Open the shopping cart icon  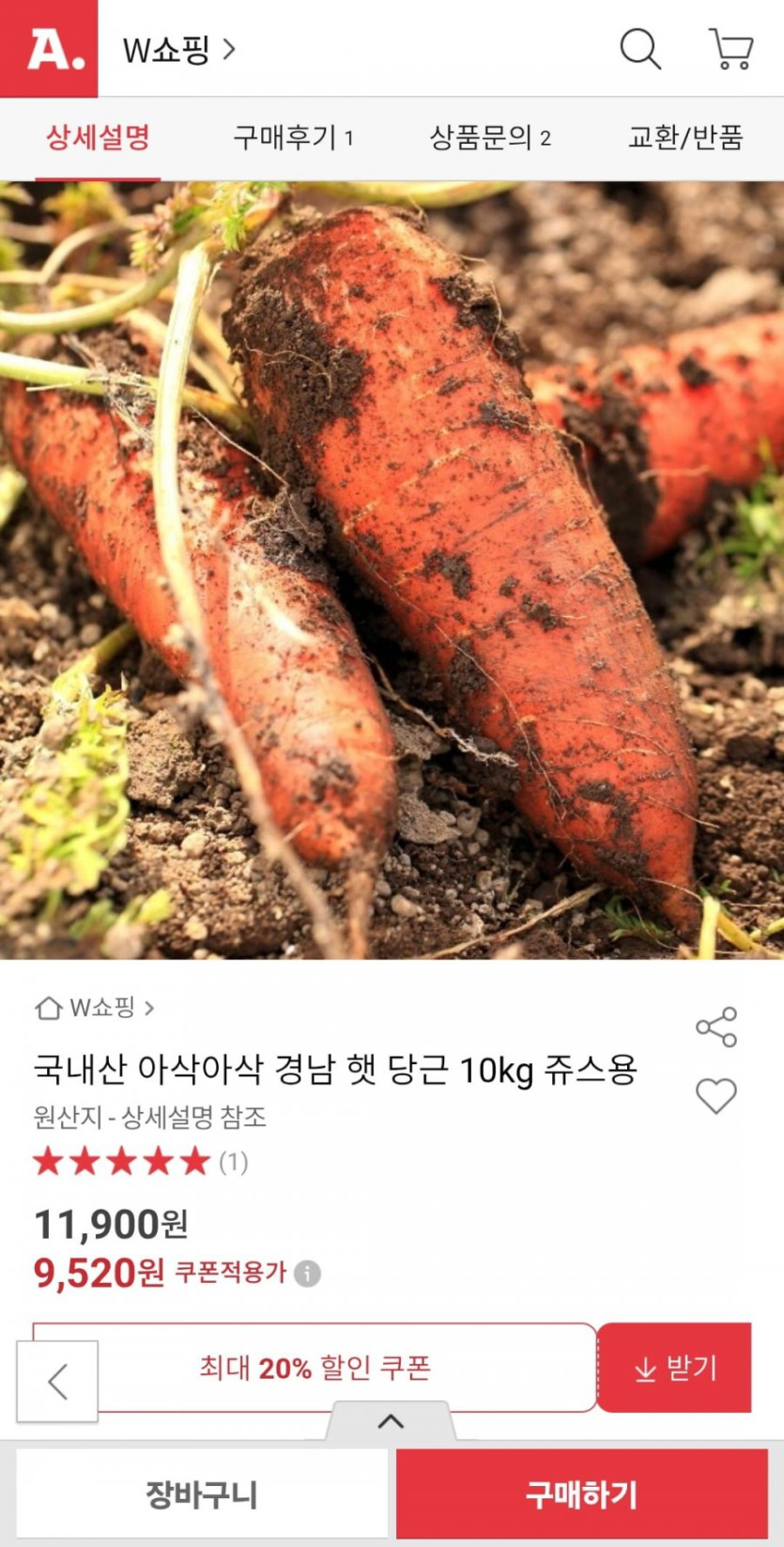coord(730,49)
